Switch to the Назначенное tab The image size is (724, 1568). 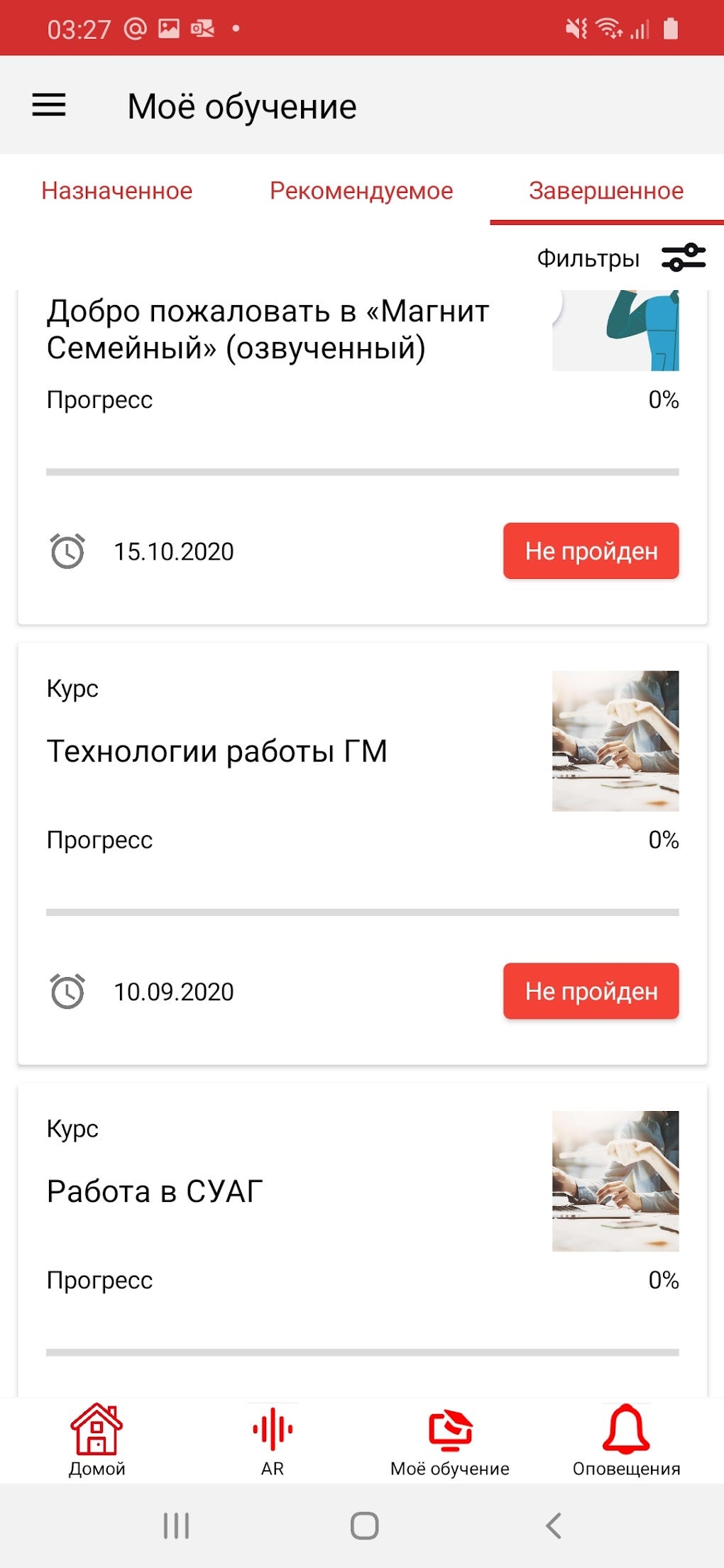tap(117, 191)
